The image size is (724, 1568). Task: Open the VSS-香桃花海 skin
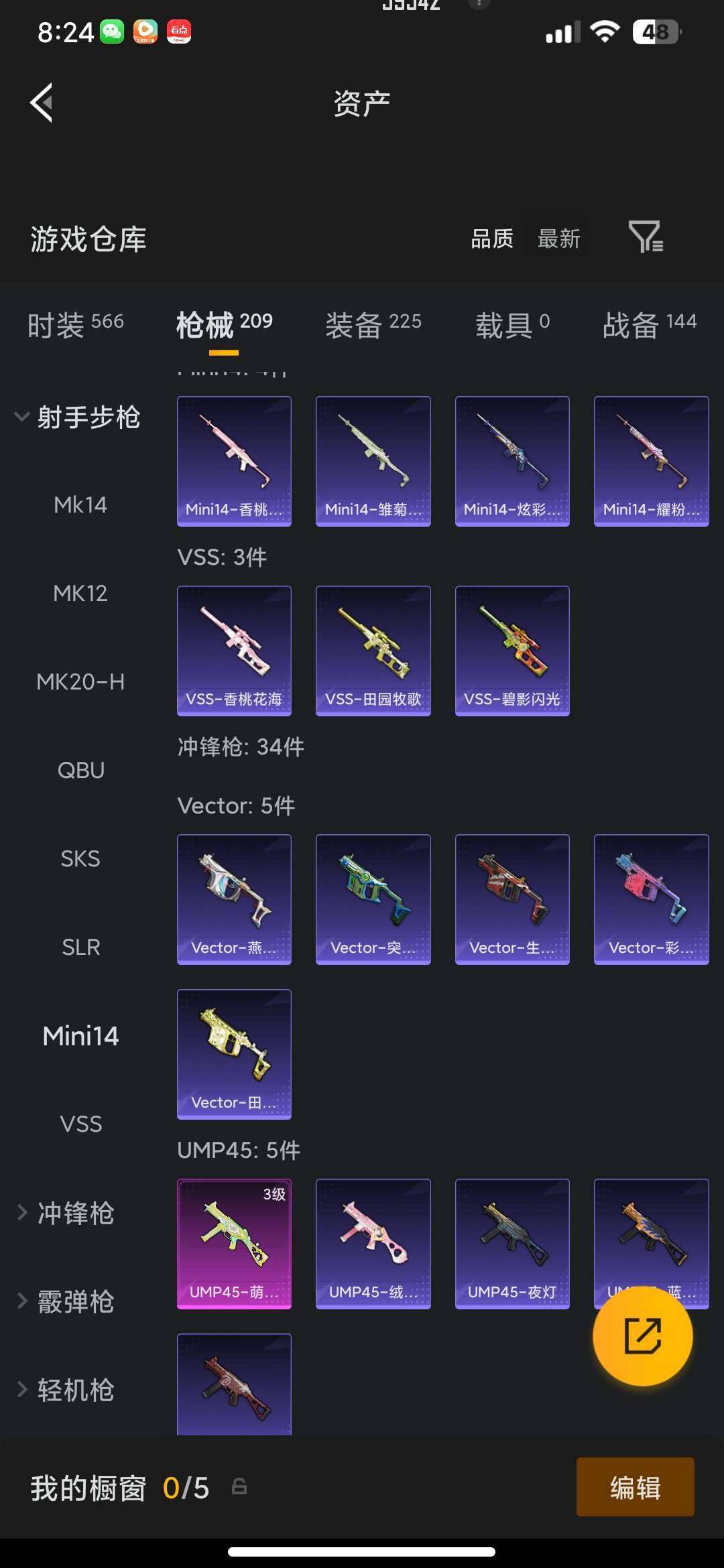tap(234, 650)
